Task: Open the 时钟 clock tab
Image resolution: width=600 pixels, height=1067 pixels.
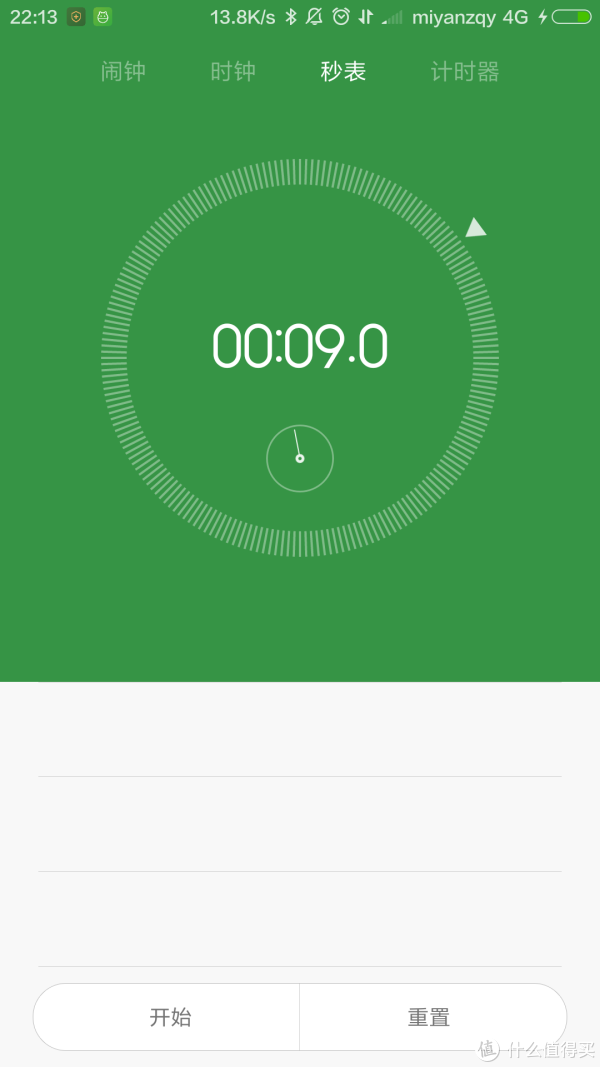Action: click(x=233, y=72)
